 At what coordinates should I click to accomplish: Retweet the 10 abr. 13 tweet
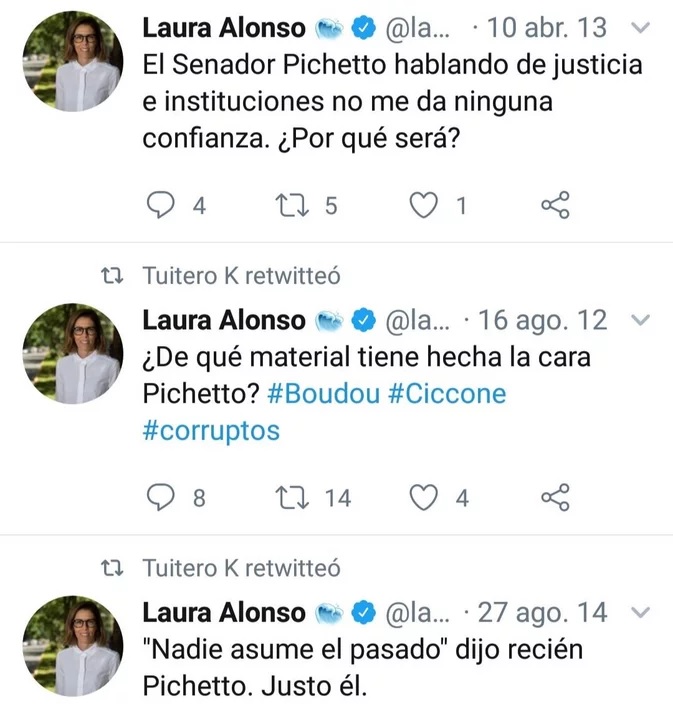coord(289,206)
